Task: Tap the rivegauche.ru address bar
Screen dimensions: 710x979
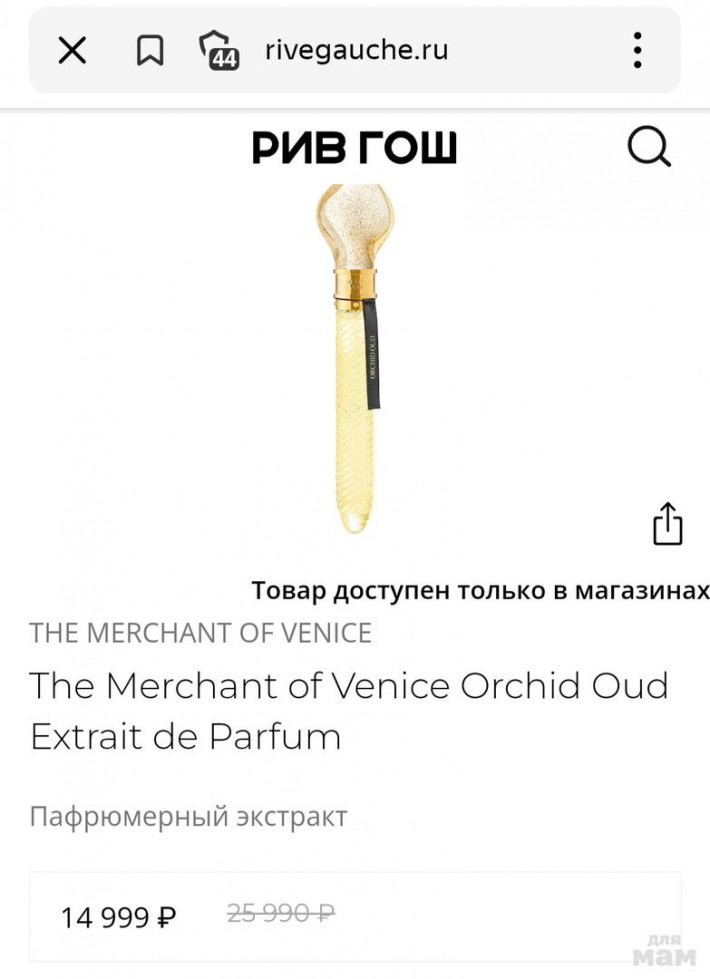Action: pos(356,50)
